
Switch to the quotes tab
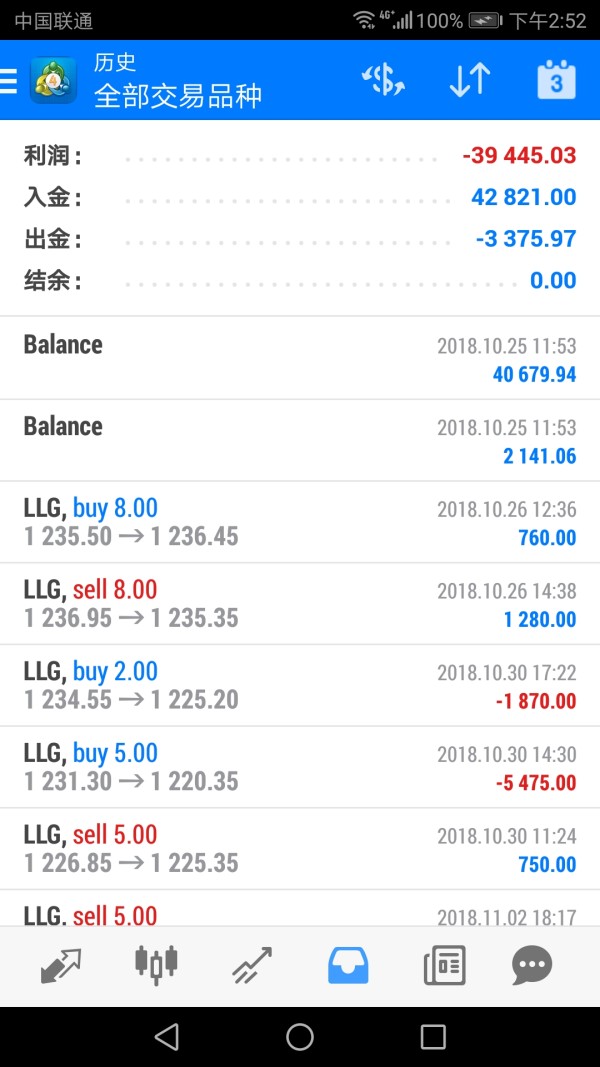(x=61, y=965)
